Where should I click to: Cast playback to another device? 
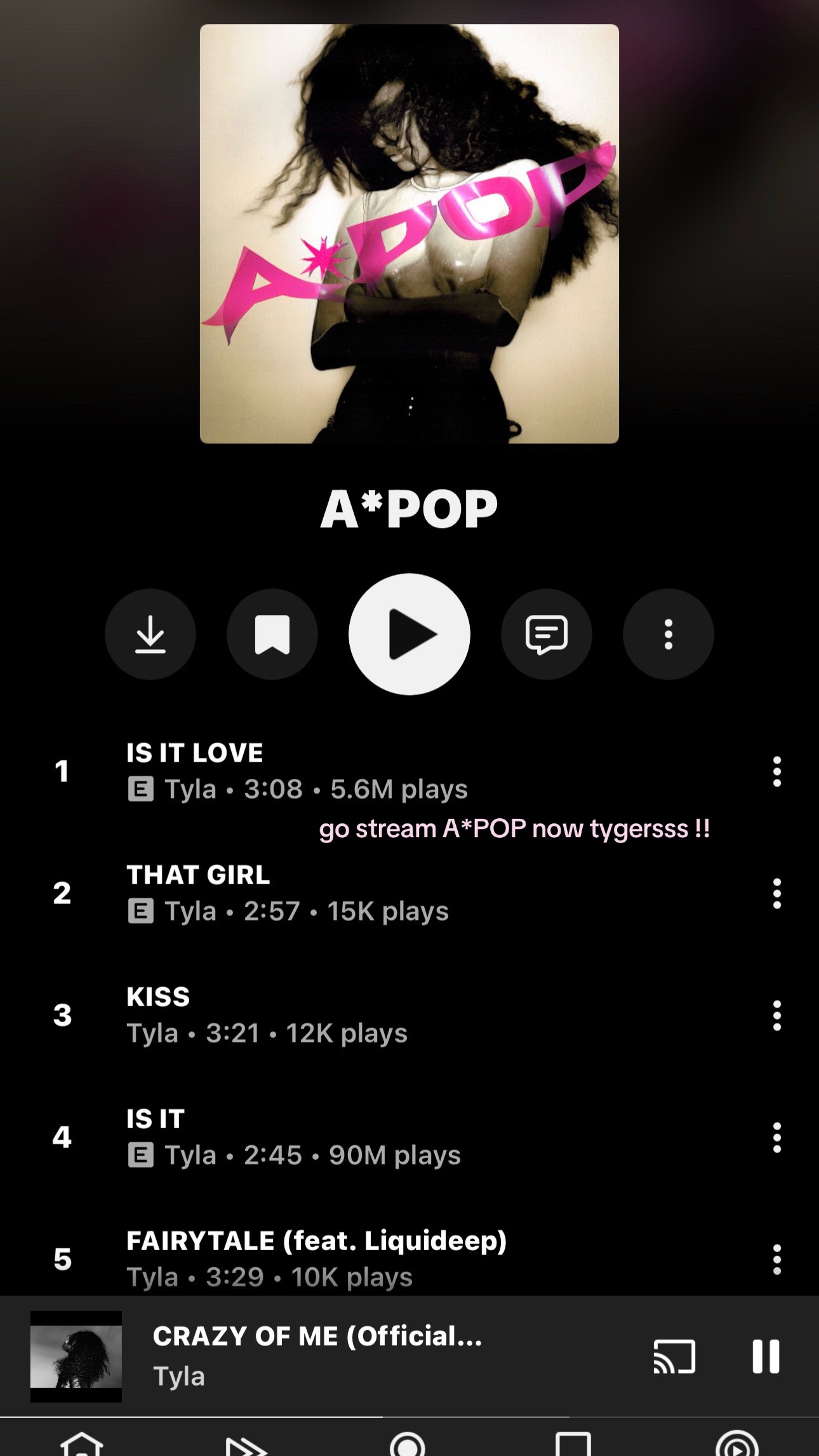tap(674, 1356)
